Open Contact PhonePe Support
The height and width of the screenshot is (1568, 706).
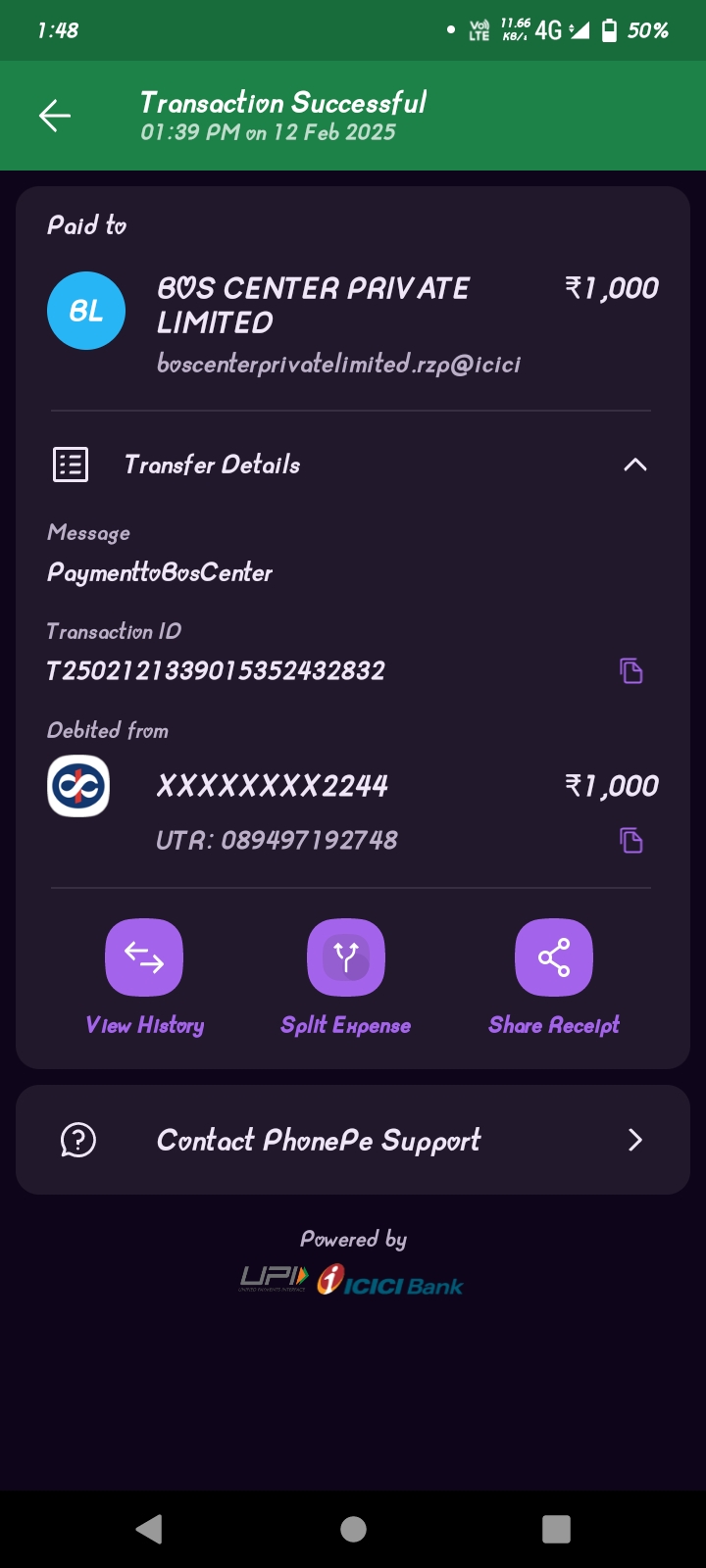(x=353, y=1140)
